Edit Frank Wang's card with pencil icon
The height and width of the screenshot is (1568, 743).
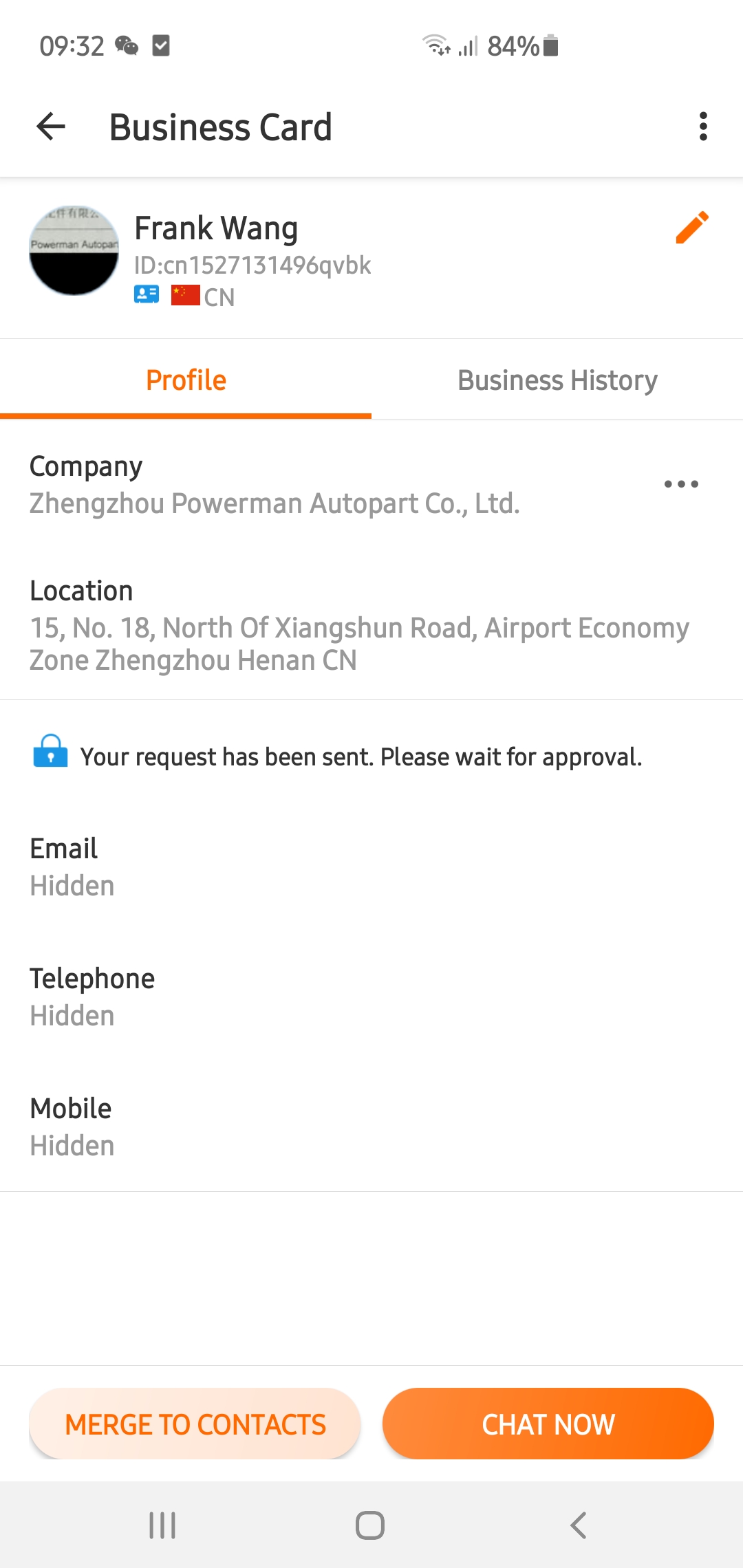[691, 228]
